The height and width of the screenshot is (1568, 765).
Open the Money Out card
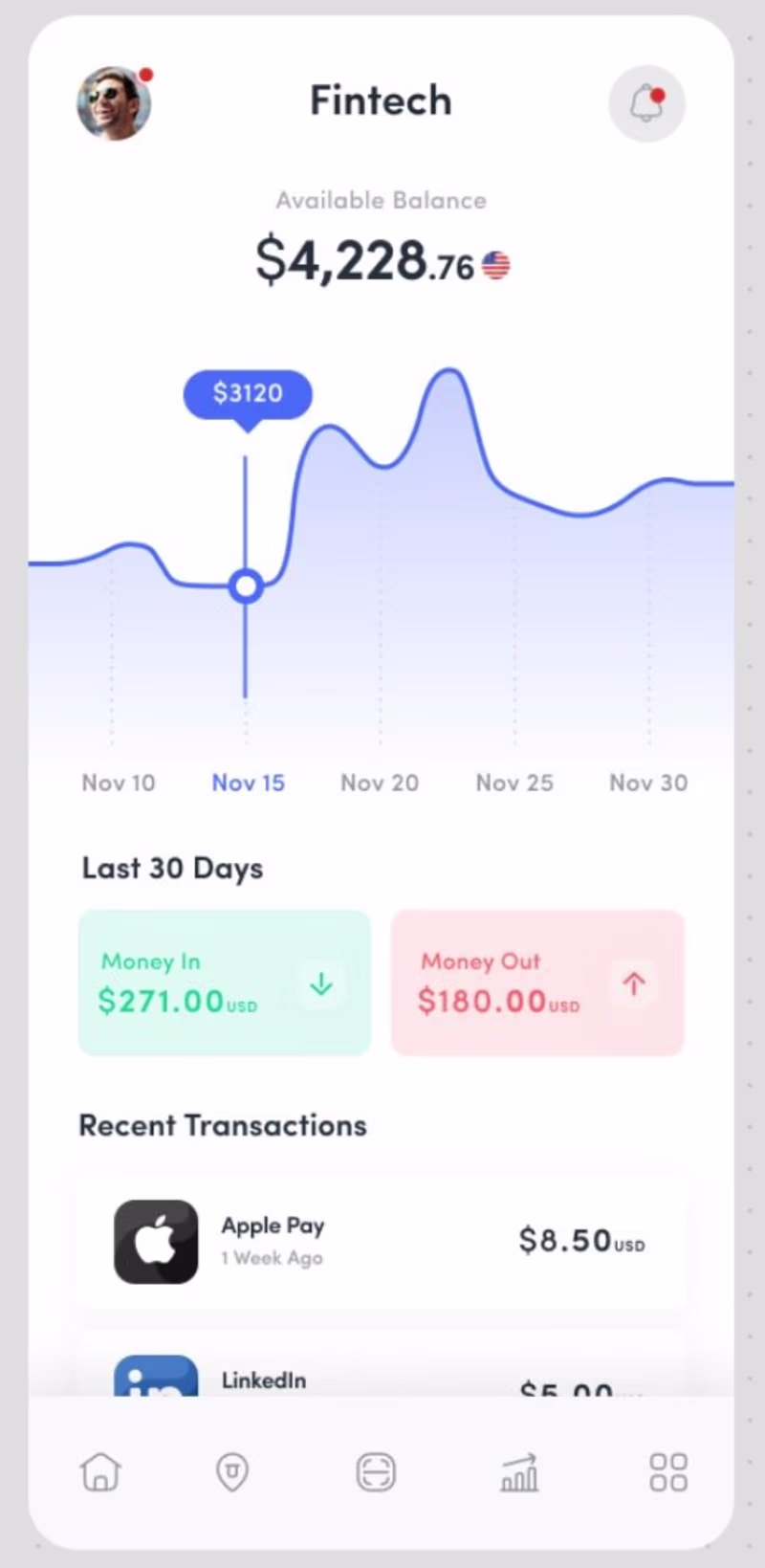[537, 983]
